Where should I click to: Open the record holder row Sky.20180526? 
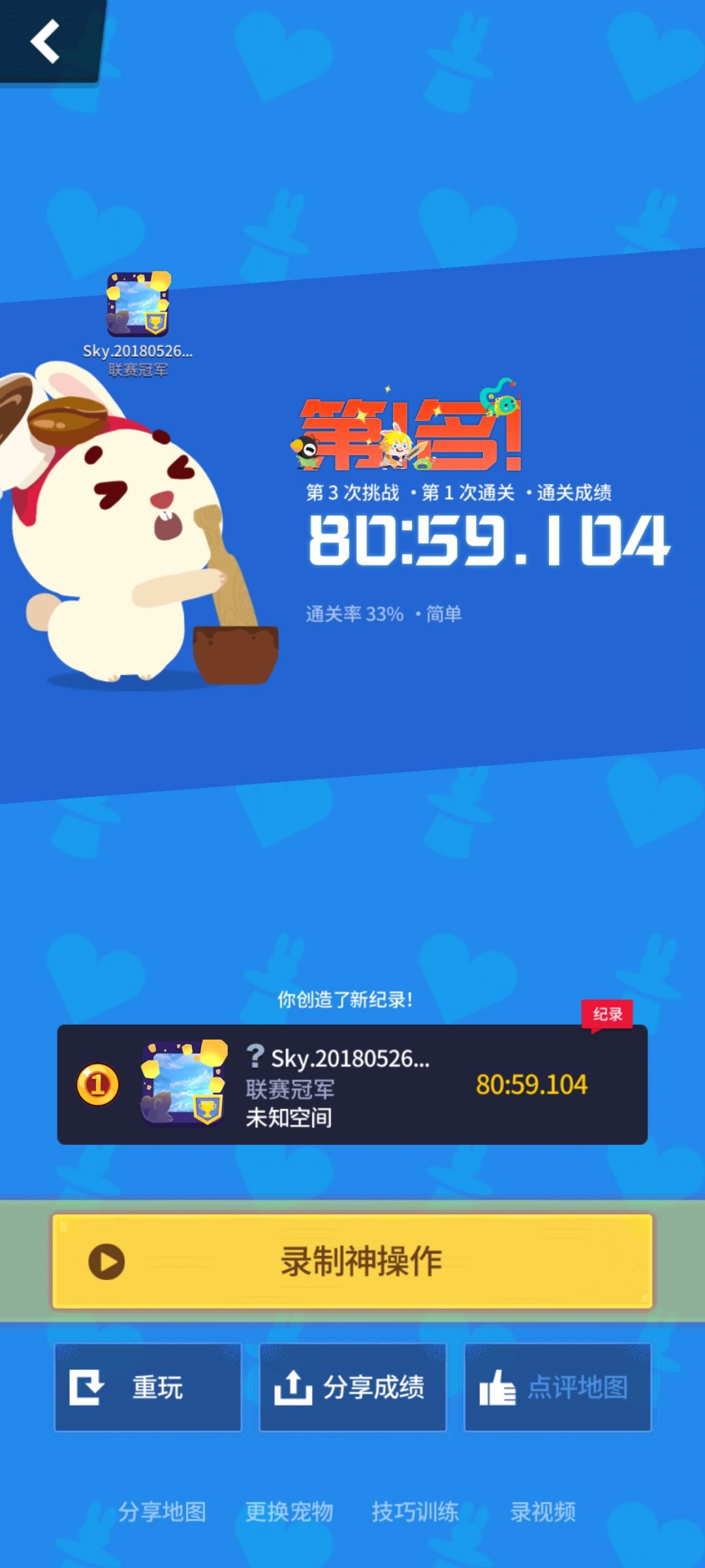352,1084
